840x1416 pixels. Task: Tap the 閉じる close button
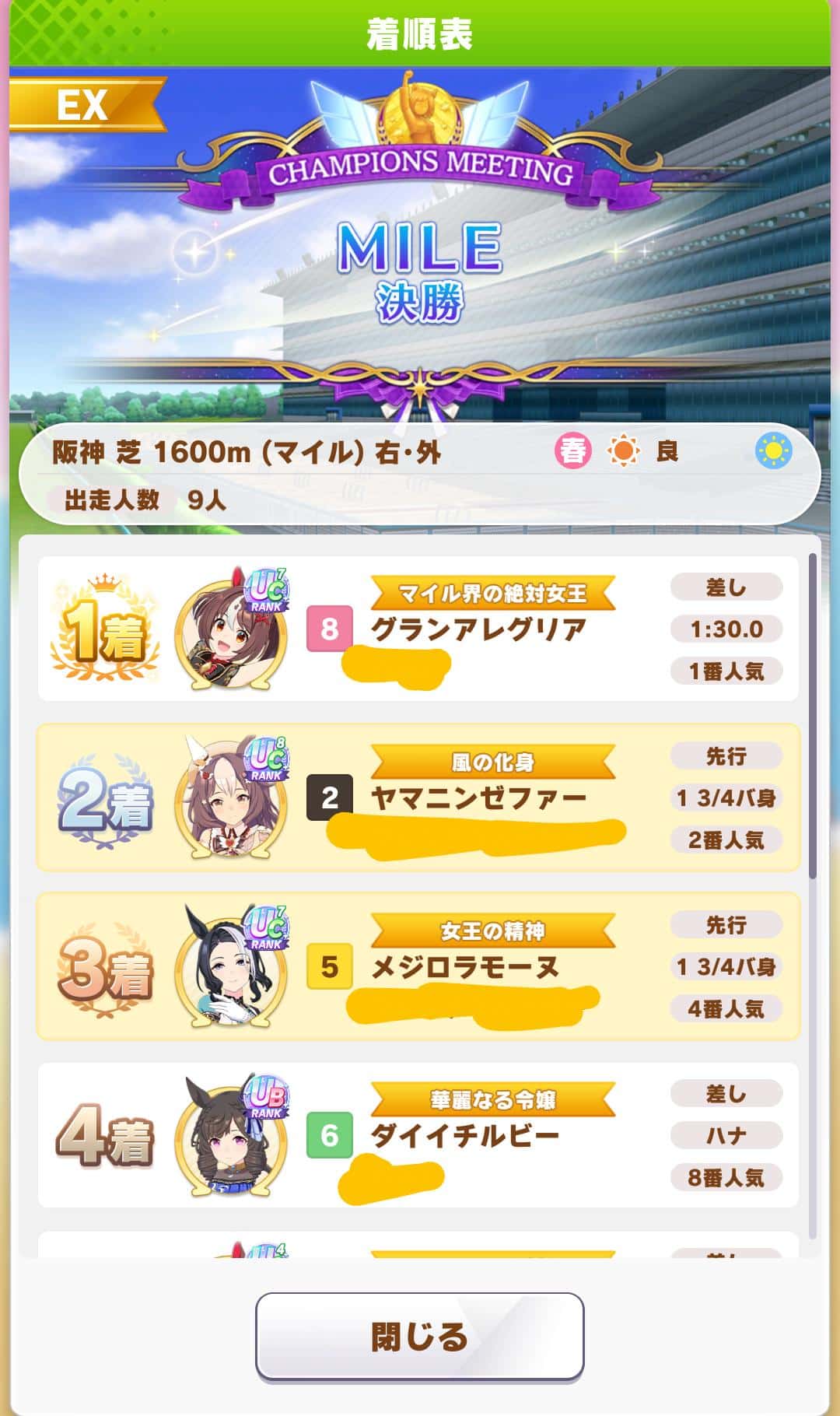tap(420, 1336)
